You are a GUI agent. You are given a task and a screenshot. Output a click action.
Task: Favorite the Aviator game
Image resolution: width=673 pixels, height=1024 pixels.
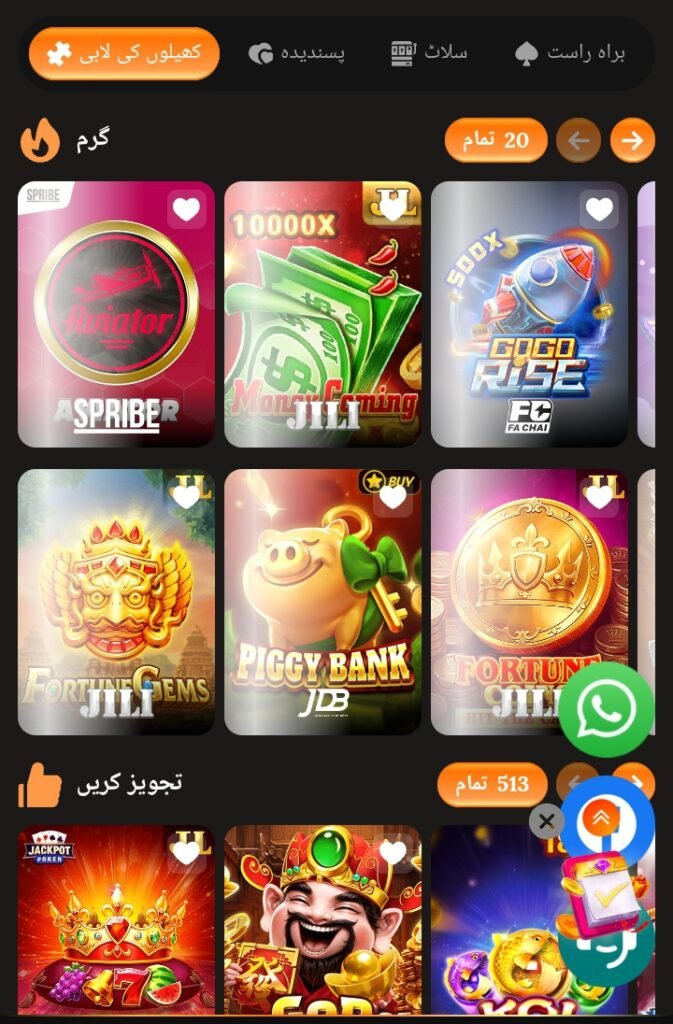pos(186,209)
